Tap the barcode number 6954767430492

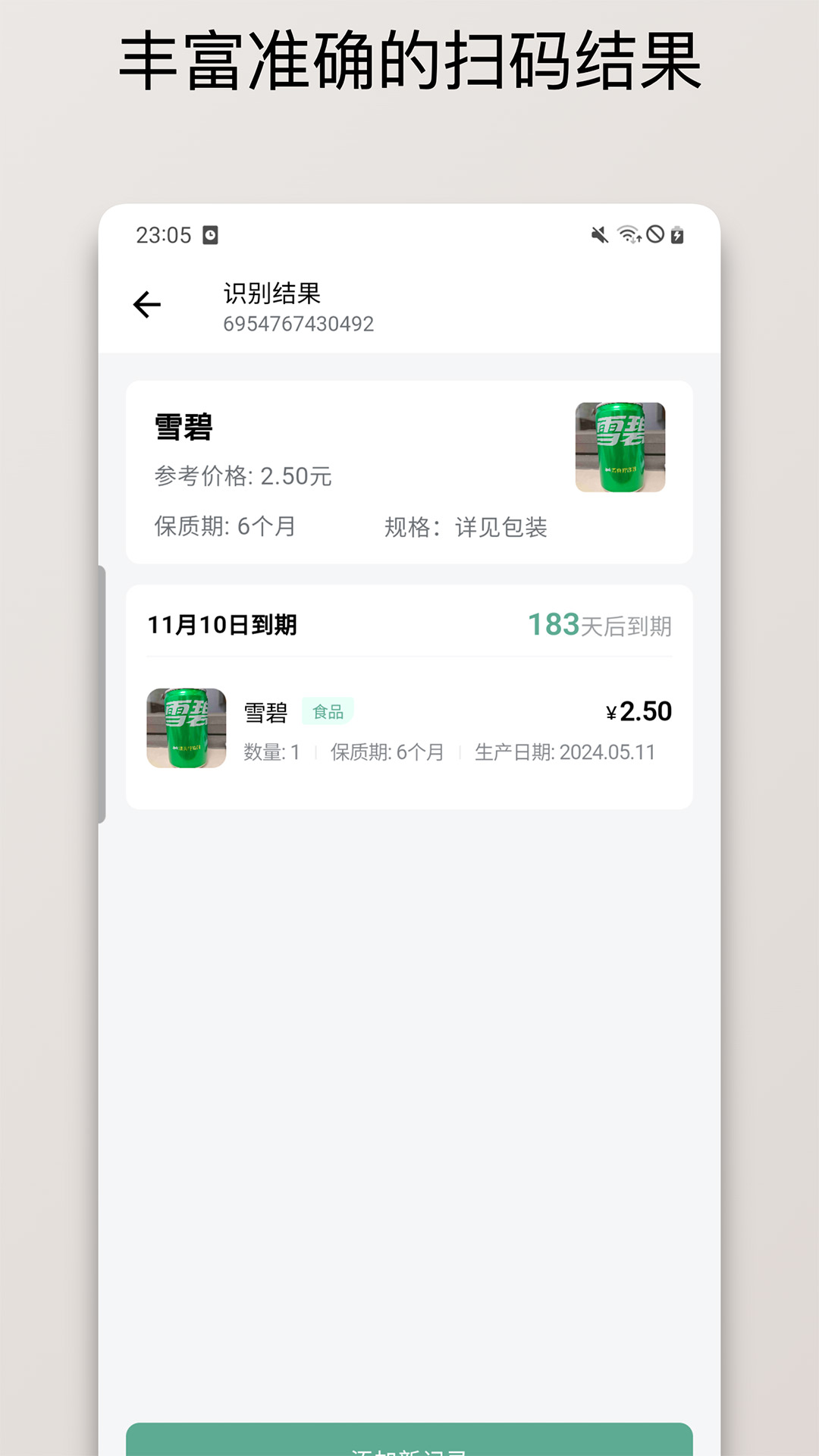(x=297, y=325)
